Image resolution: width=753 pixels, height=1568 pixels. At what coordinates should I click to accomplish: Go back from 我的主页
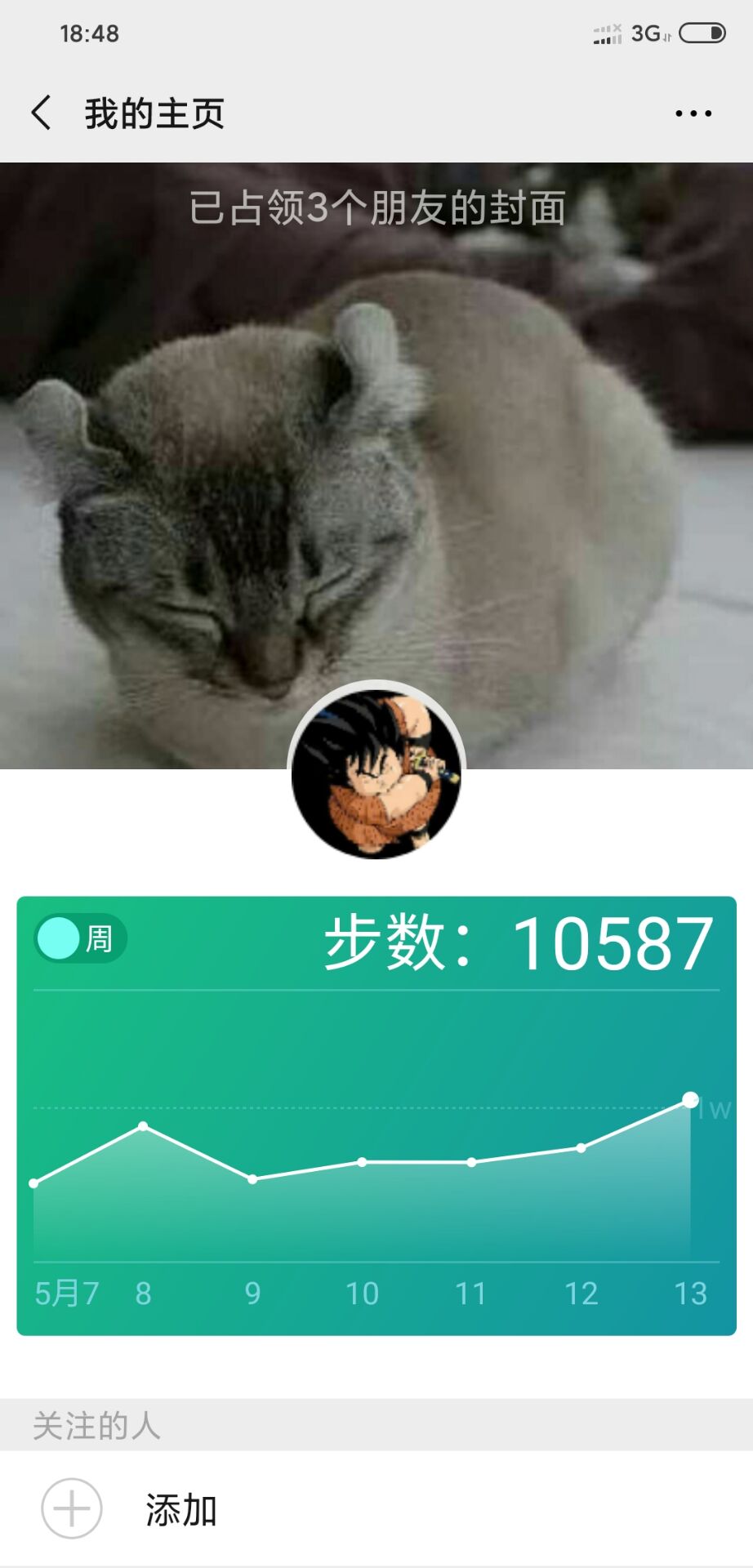(42, 113)
